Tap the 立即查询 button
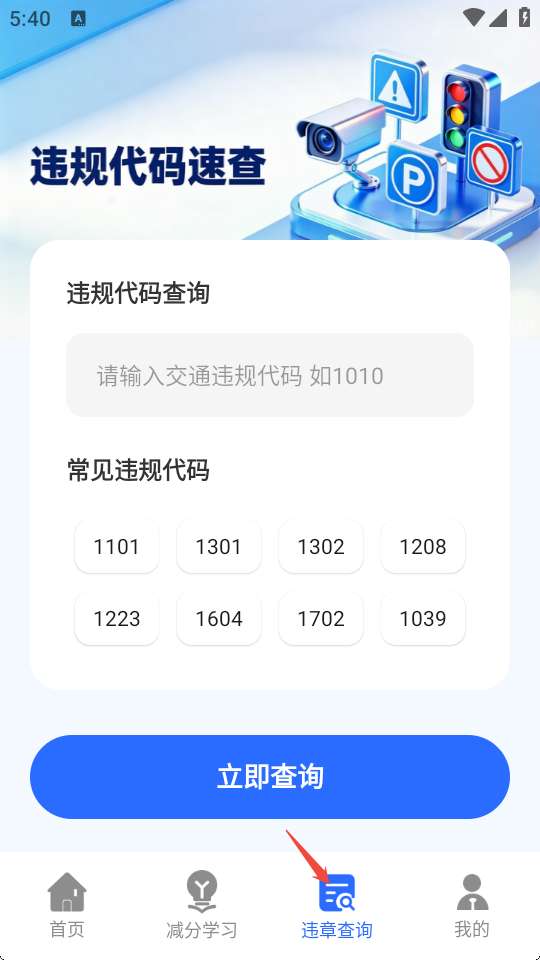This screenshot has width=540, height=960. (x=269, y=776)
